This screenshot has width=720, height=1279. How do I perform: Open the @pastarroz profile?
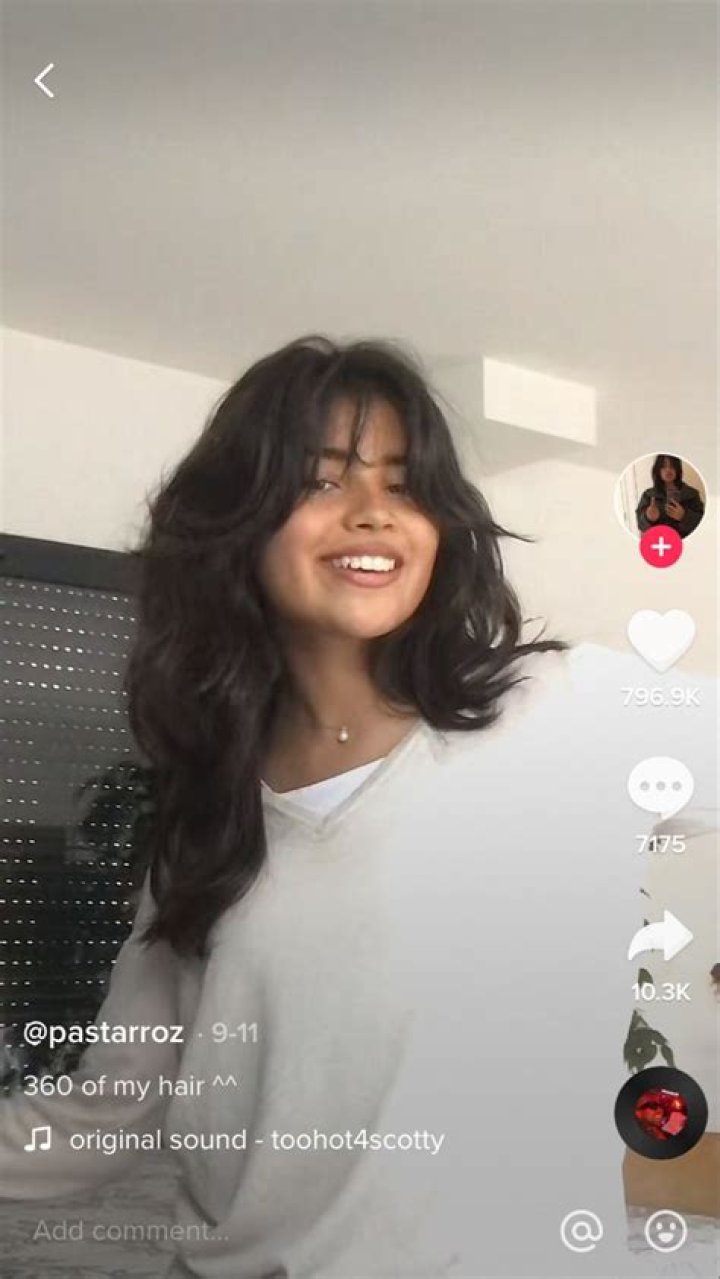(103, 1033)
